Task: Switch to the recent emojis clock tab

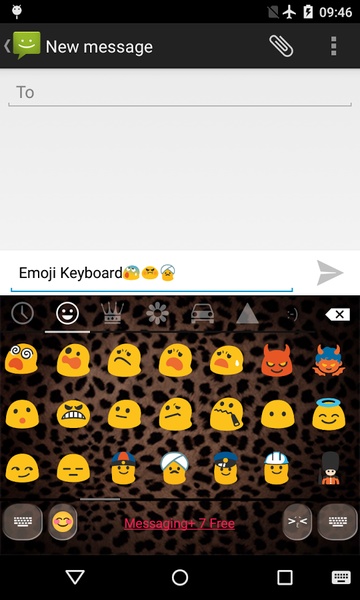Action: (23, 313)
